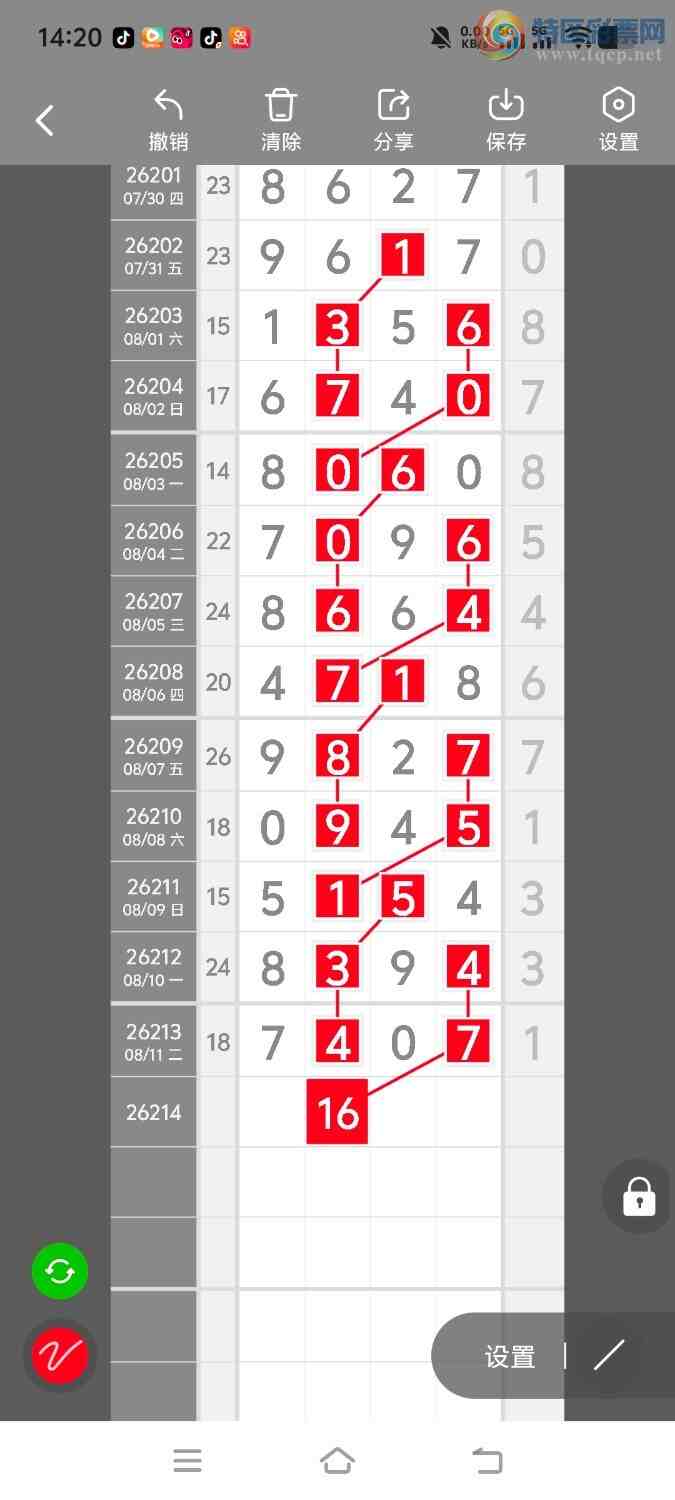The height and width of the screenshot is (1500, 675).
Task: Clear all drawings with 清除
Action: coord(281,121)
